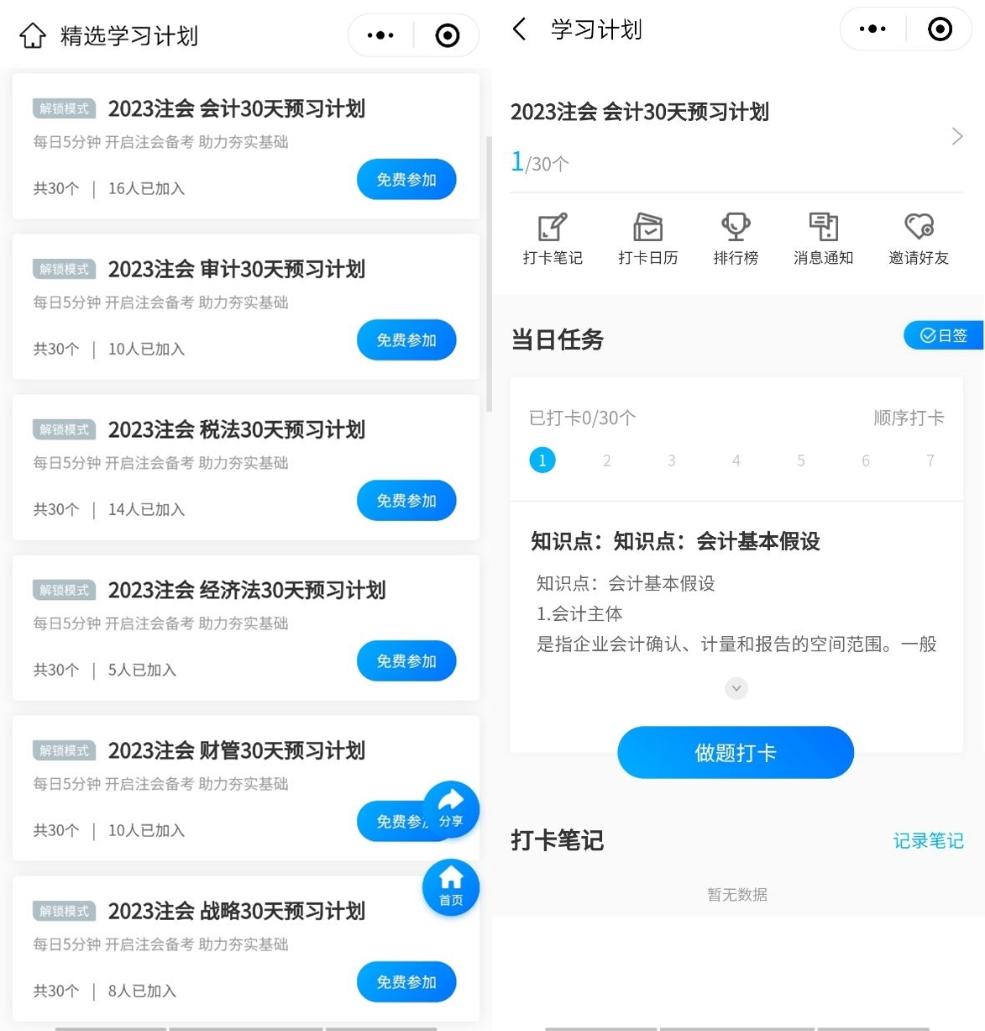The width and height of the screenshot is (985, 1031).
Task: Tap the floating 分享 button
Action: click(451, 808)
